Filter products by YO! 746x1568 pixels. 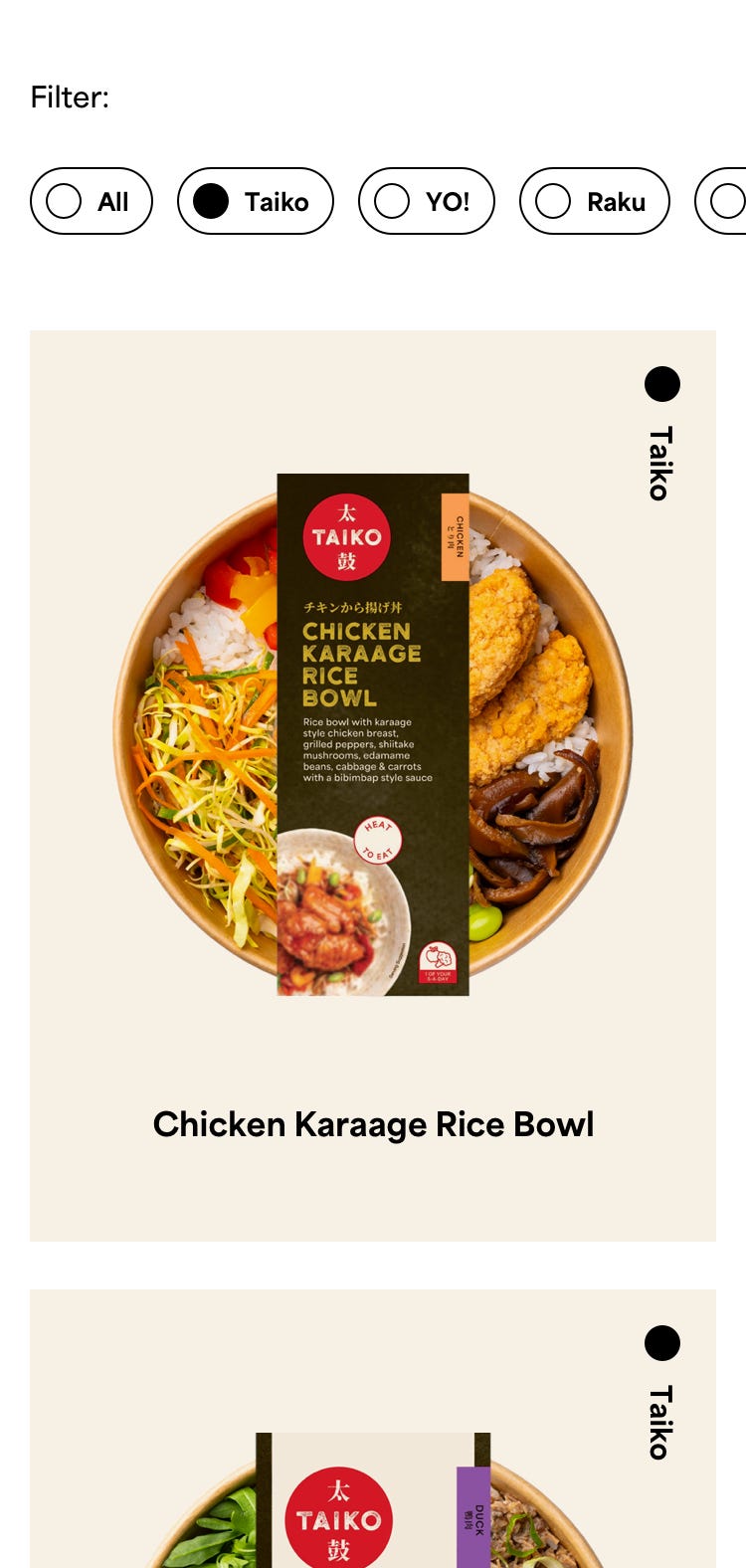click(x=427, y=201)
